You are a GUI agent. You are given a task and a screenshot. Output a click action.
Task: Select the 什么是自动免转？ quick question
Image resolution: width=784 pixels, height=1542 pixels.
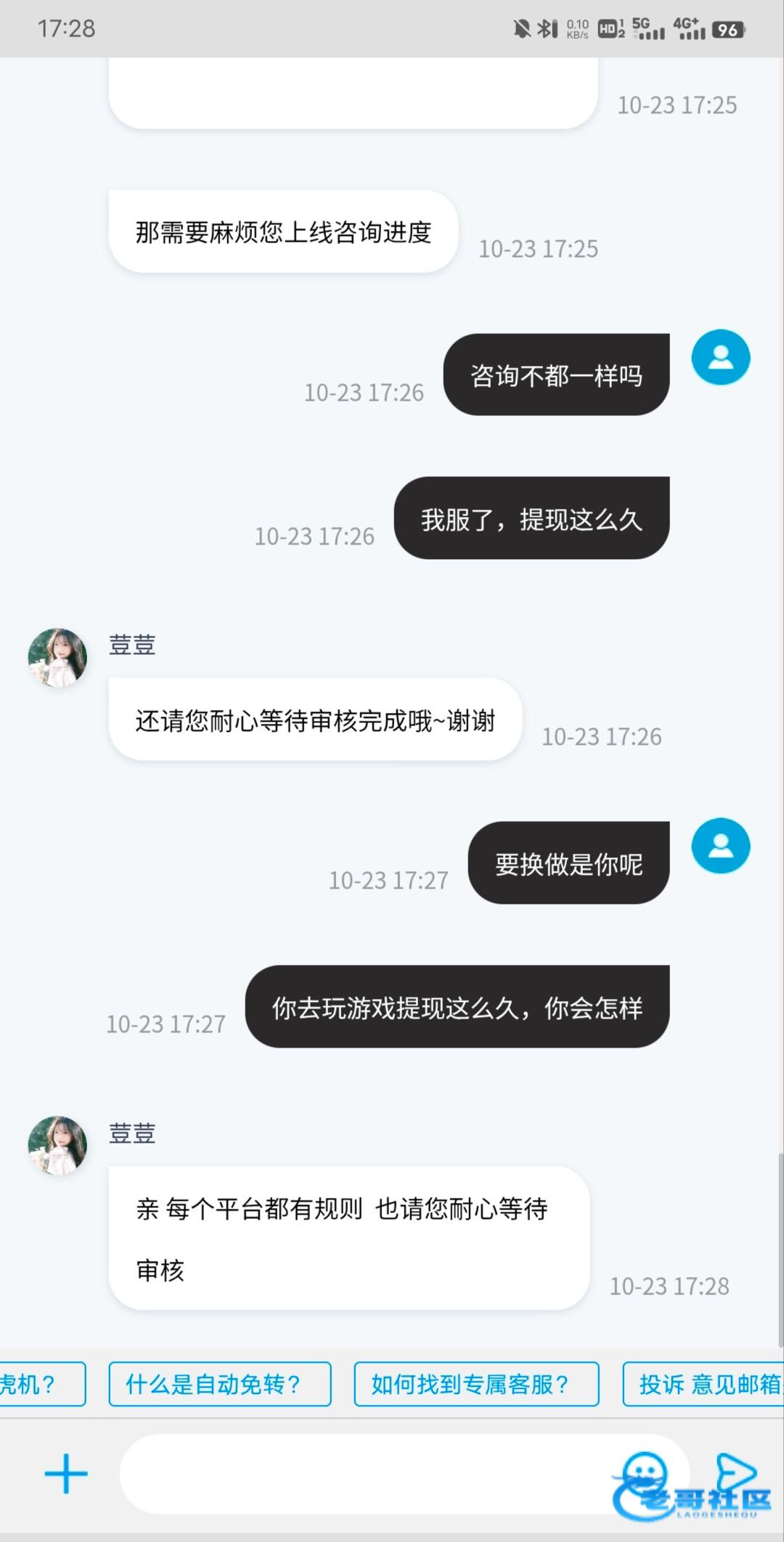click(x=220, y=1384)
